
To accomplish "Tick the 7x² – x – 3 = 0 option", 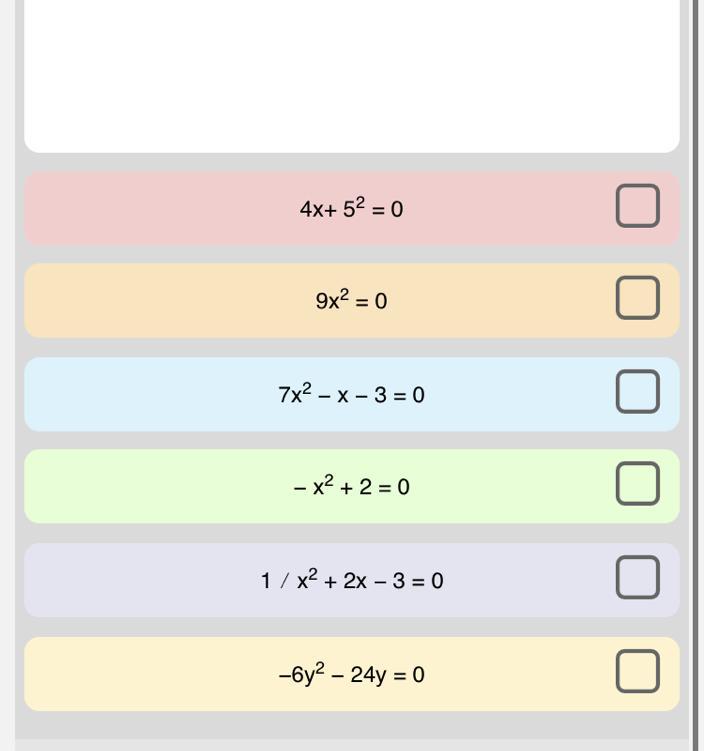I will [x=637, y=391].
